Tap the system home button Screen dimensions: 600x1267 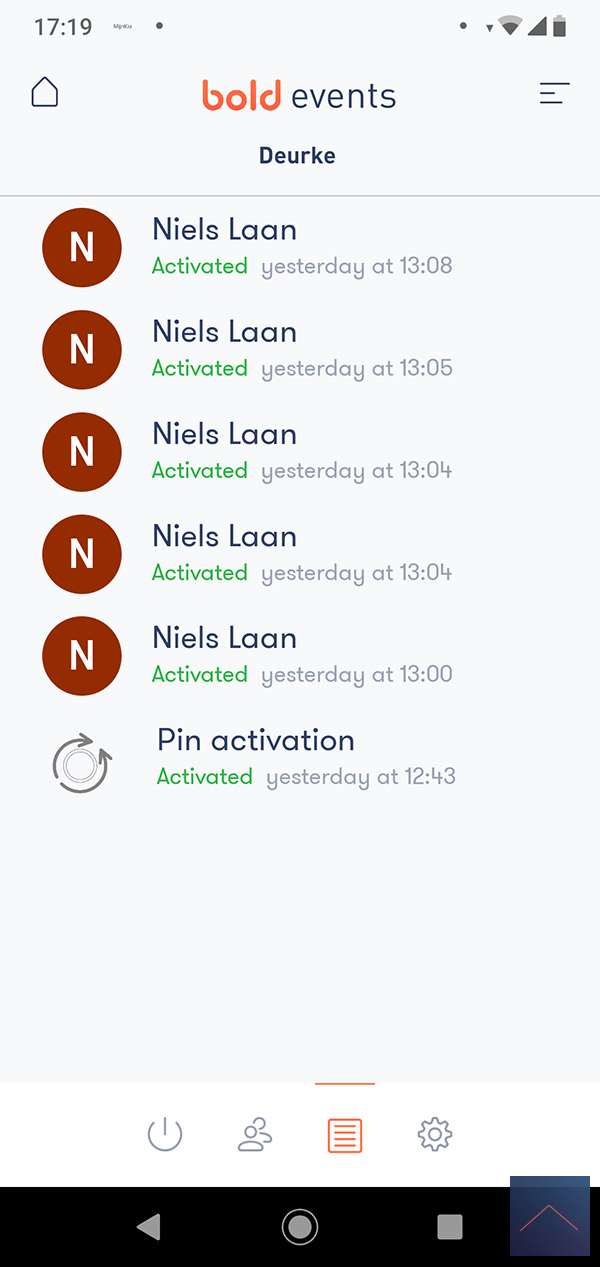tap(300, 1227)
